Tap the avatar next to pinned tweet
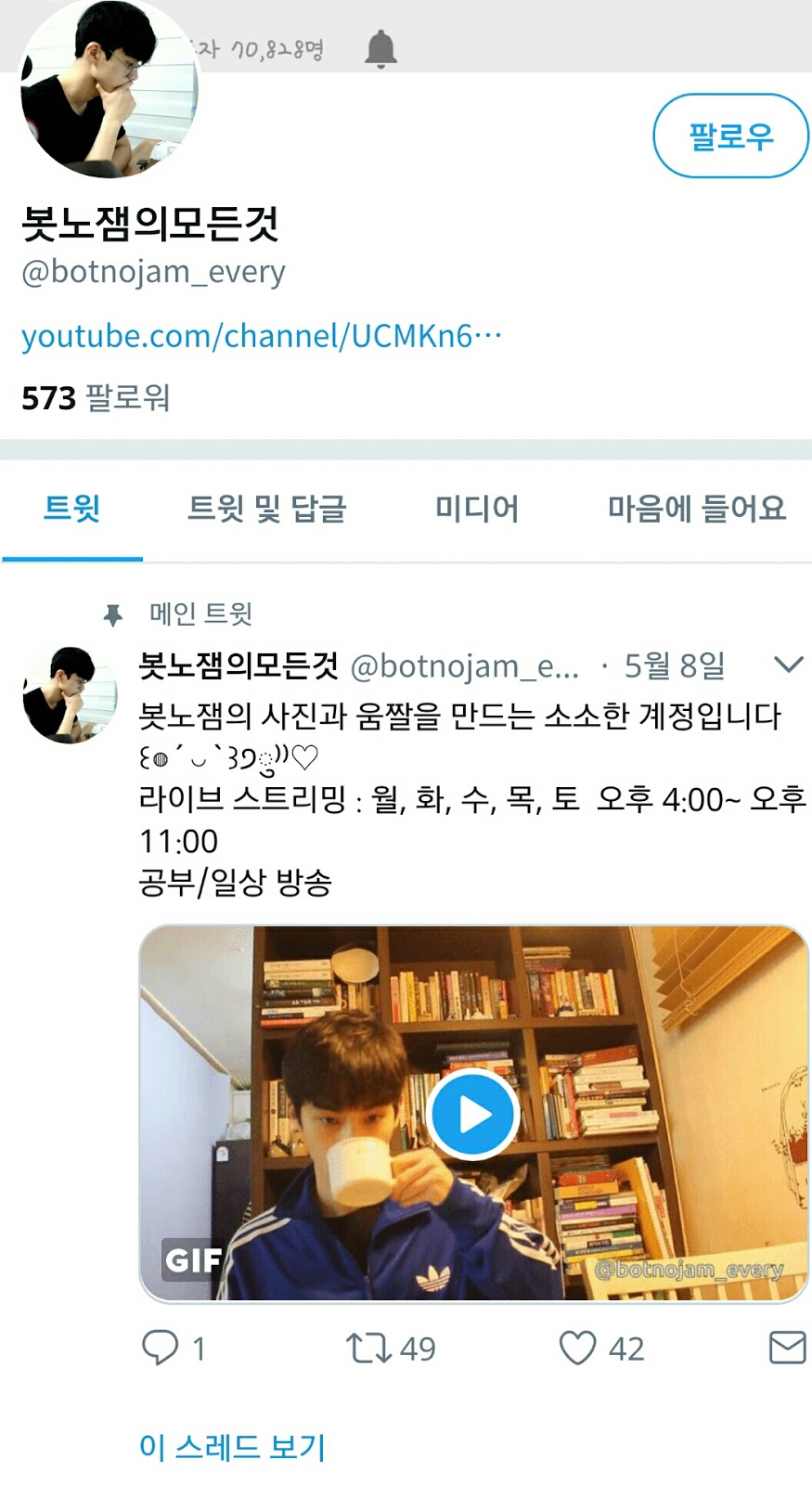Image resolution: width=812 pixels, height=1485 pixels. click(70, 694)
